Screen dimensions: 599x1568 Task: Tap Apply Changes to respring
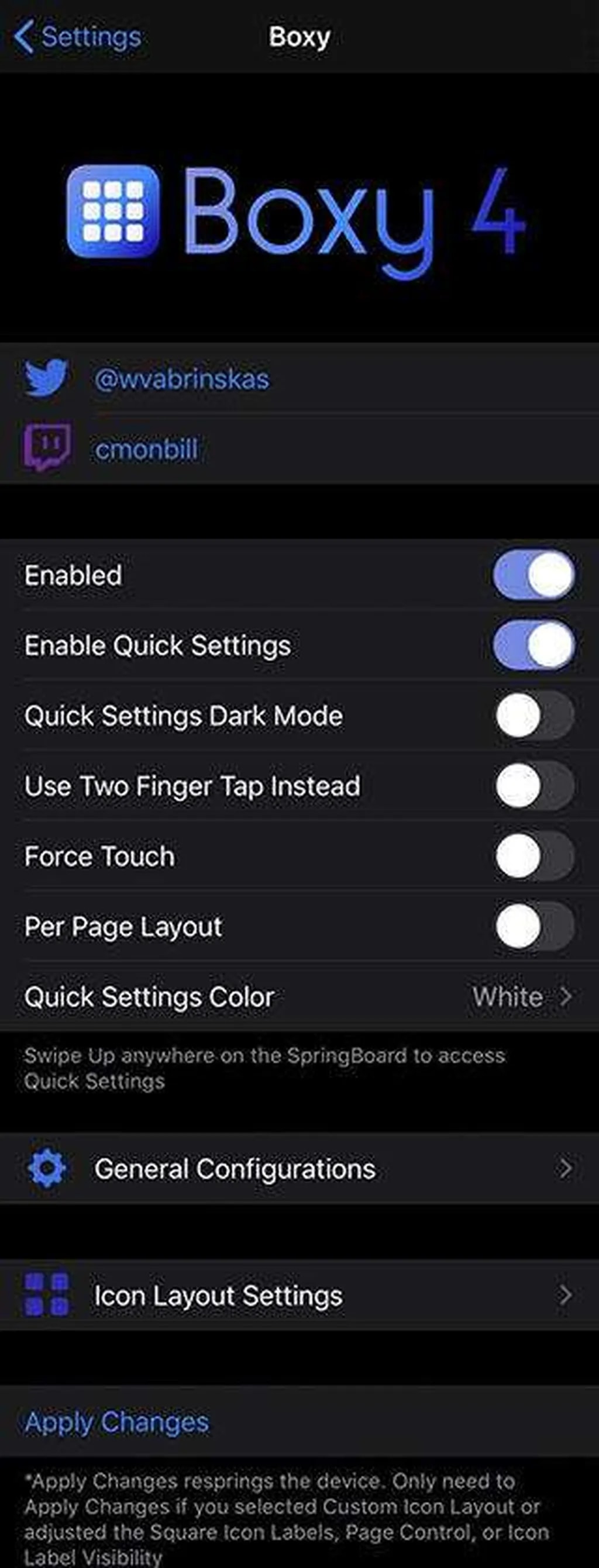tap(117, 1422)
